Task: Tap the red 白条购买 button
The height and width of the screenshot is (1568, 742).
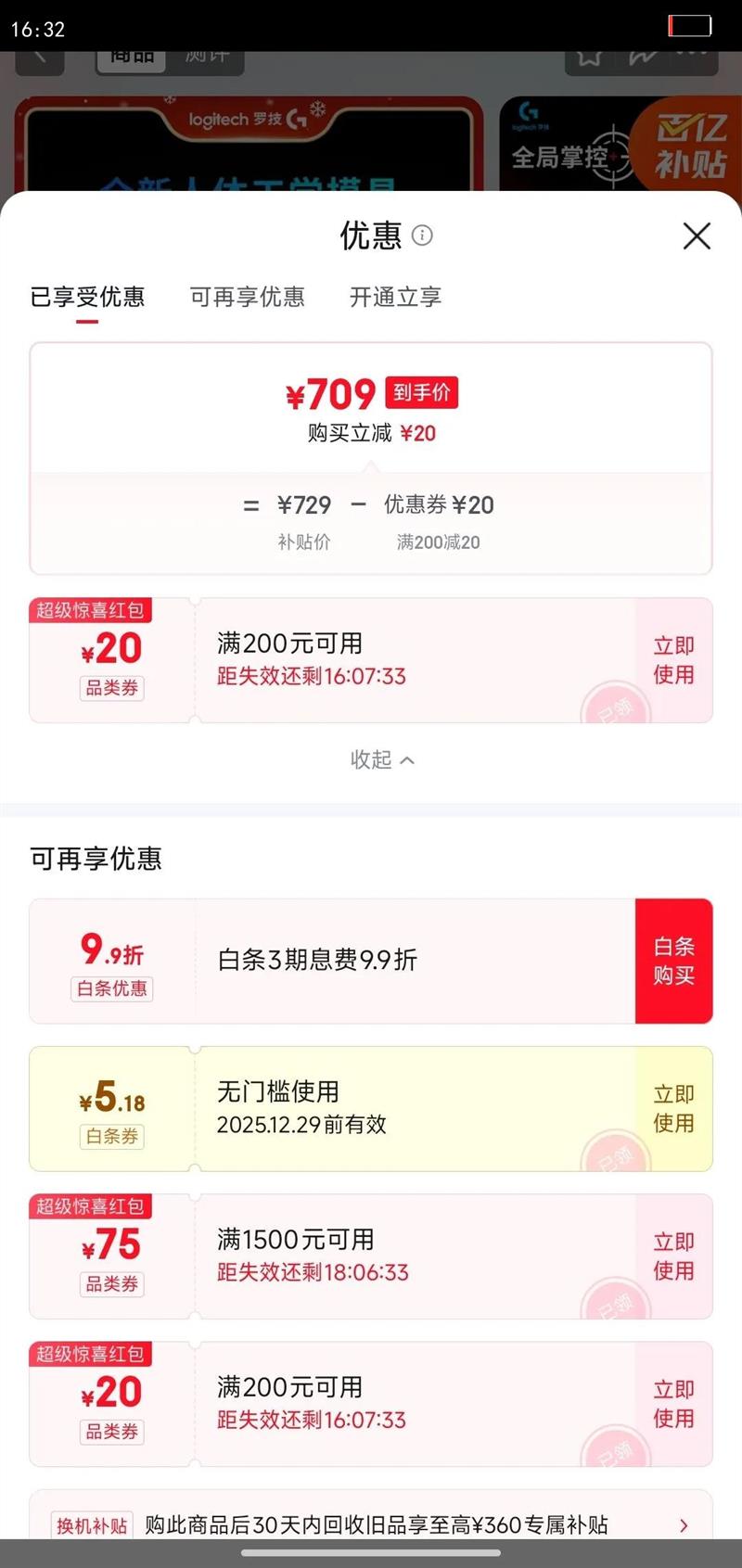Action: click(673, 961)
